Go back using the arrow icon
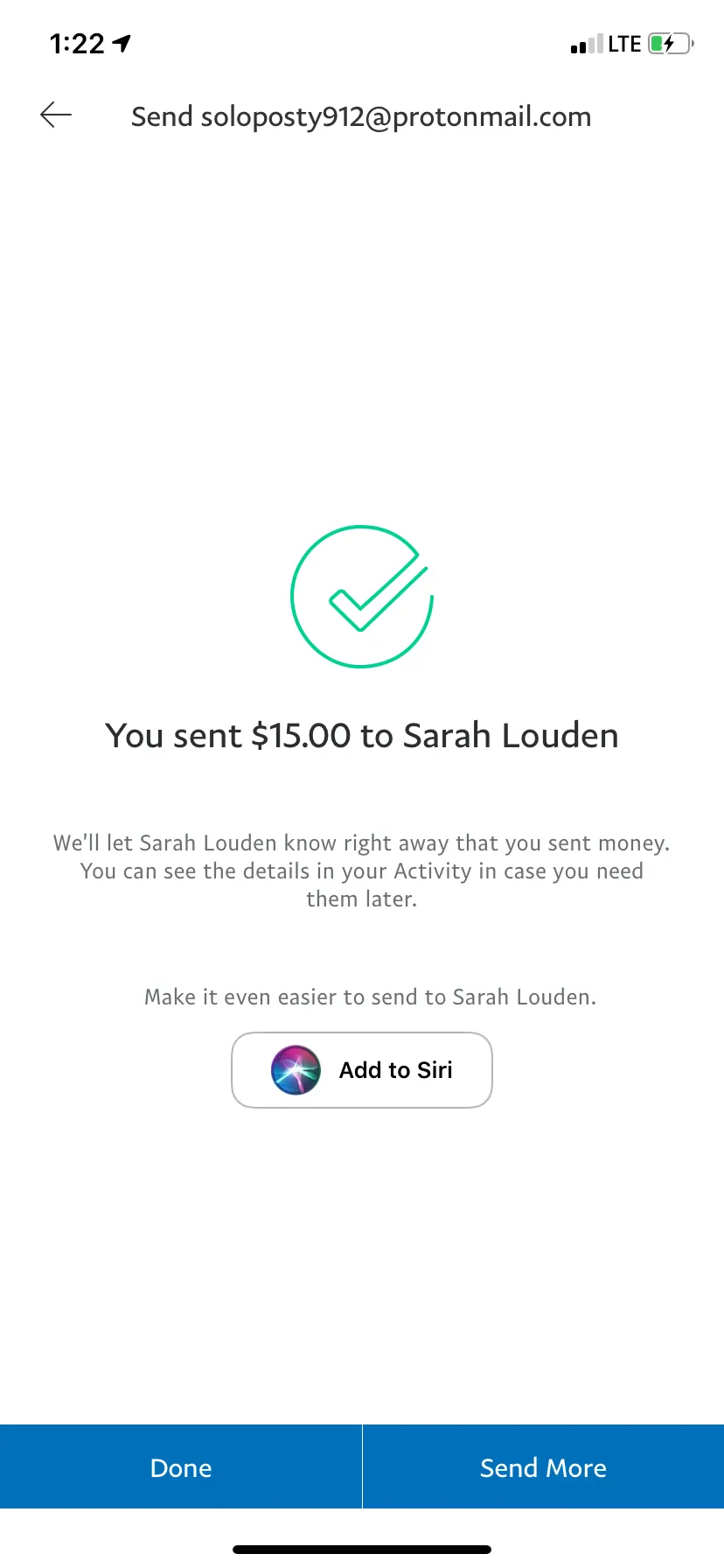The height and width of the screenshot is (1568, 724). [56, 115]
